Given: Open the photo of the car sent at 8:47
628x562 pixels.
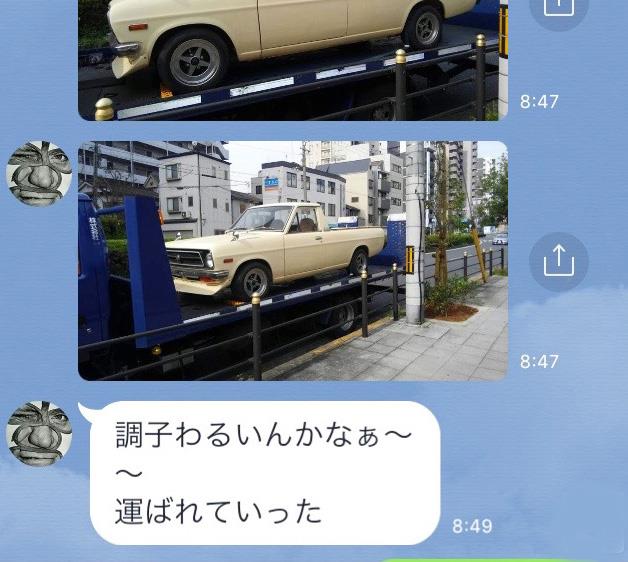Looking at the screenshot, I should pyautogui.click(x=292, y=260).
